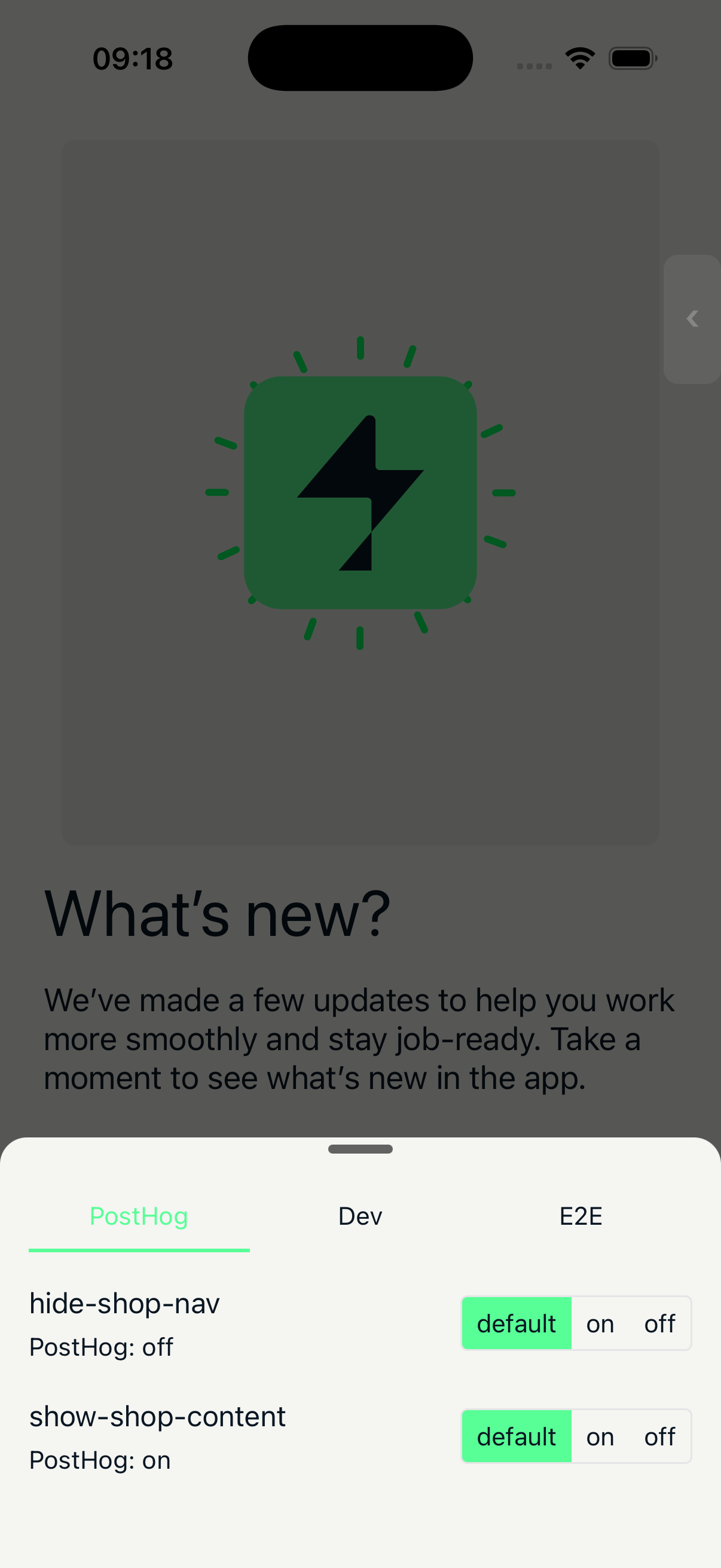Image resolution: width=721 pixels, height=1568 pixels.
Task: Turn show-shop-content on
Action: (x=600, y=1436)
